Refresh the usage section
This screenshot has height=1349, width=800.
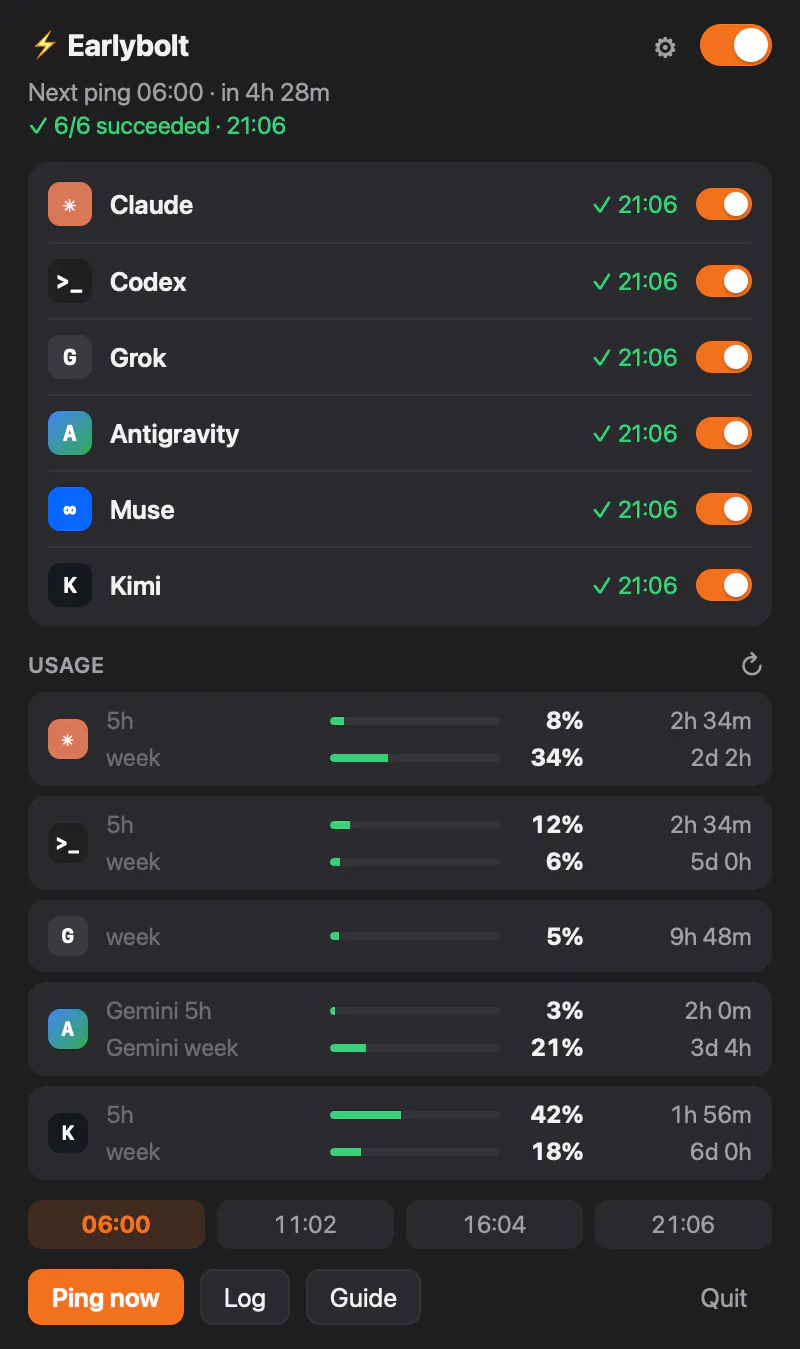pyautogui.click(x=752, y=665)
